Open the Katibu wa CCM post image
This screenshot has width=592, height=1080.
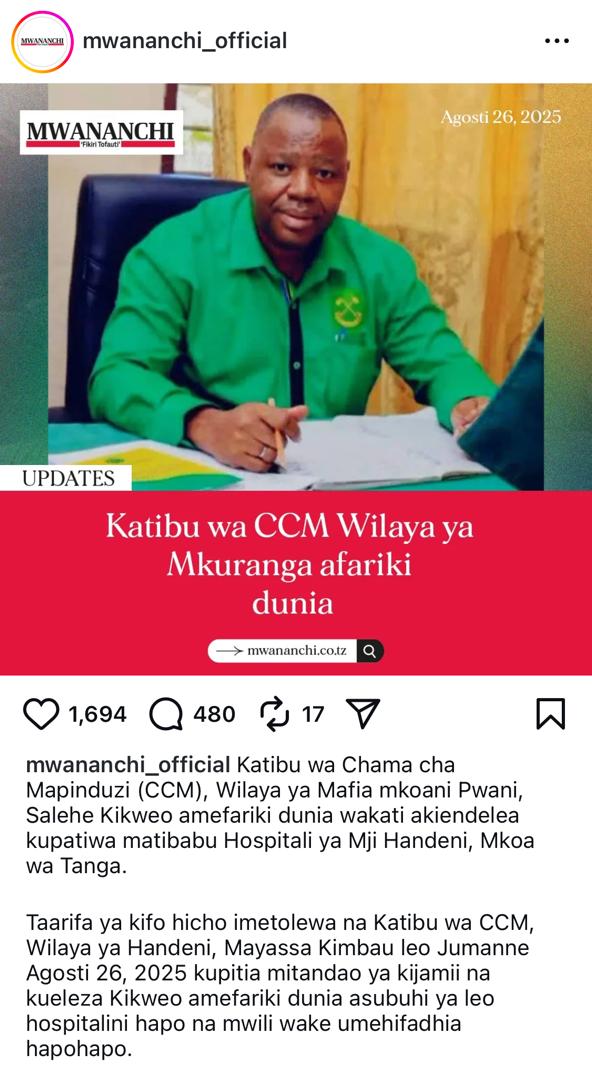296,379
